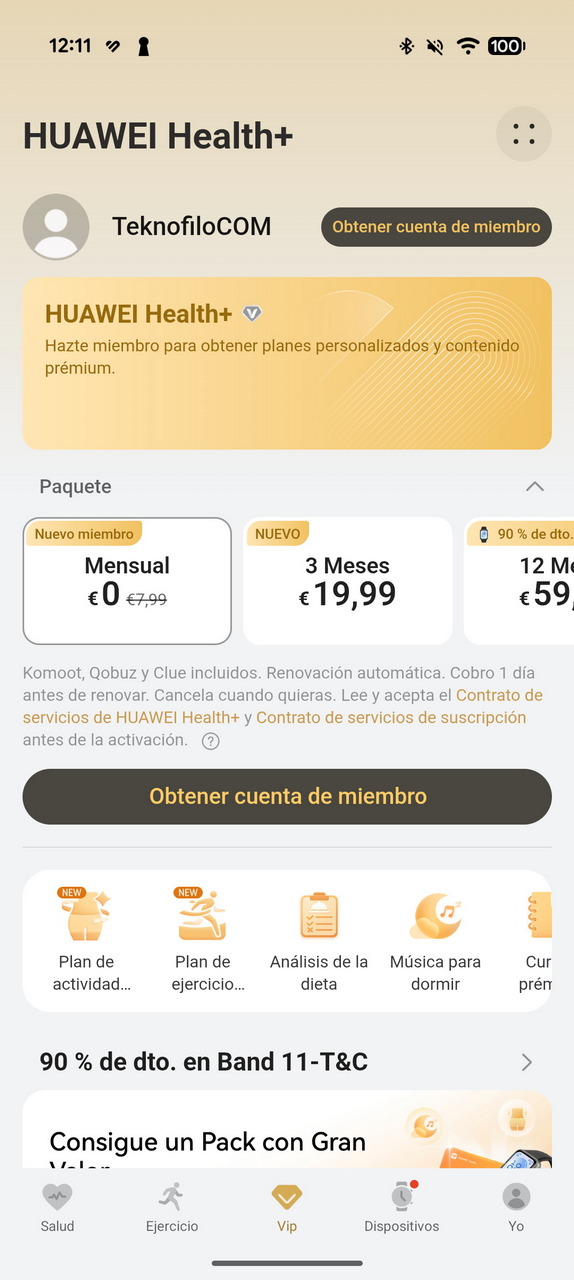
Task: Open the HUAWEI Health+ golden banner
Action: 287,363
